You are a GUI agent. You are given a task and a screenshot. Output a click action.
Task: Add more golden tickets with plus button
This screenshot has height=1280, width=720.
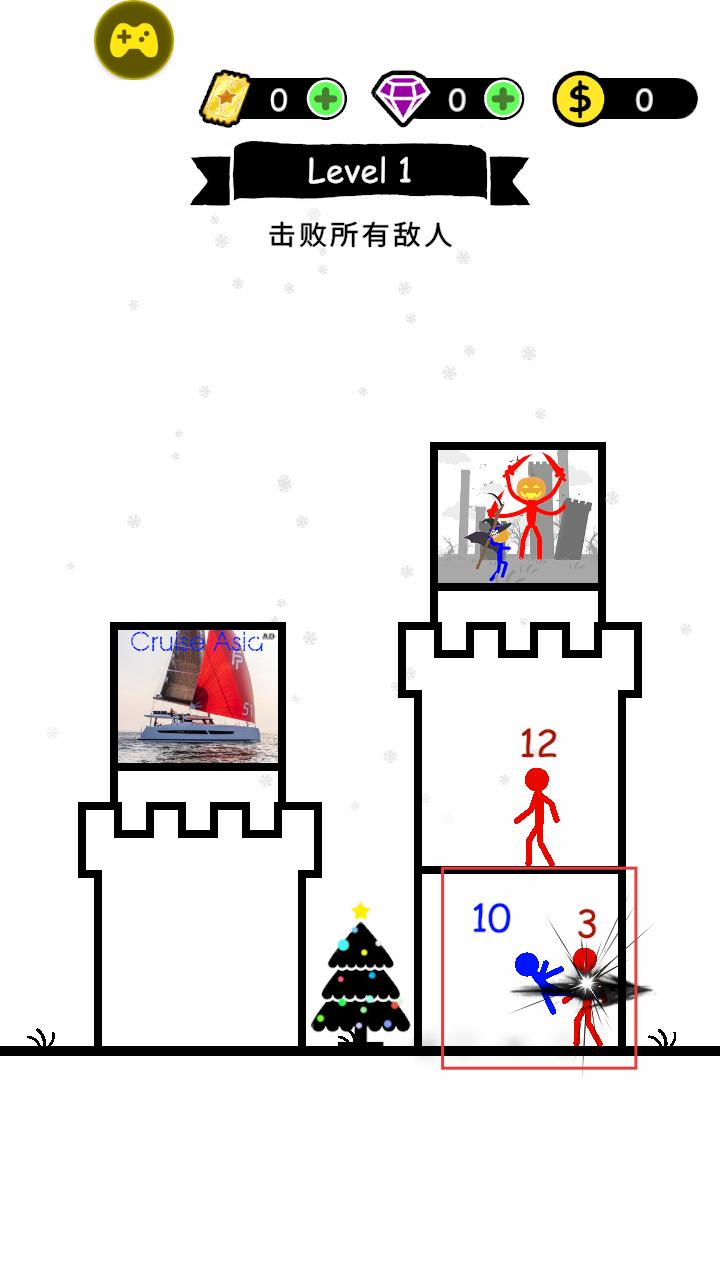(x=326, y=99)
